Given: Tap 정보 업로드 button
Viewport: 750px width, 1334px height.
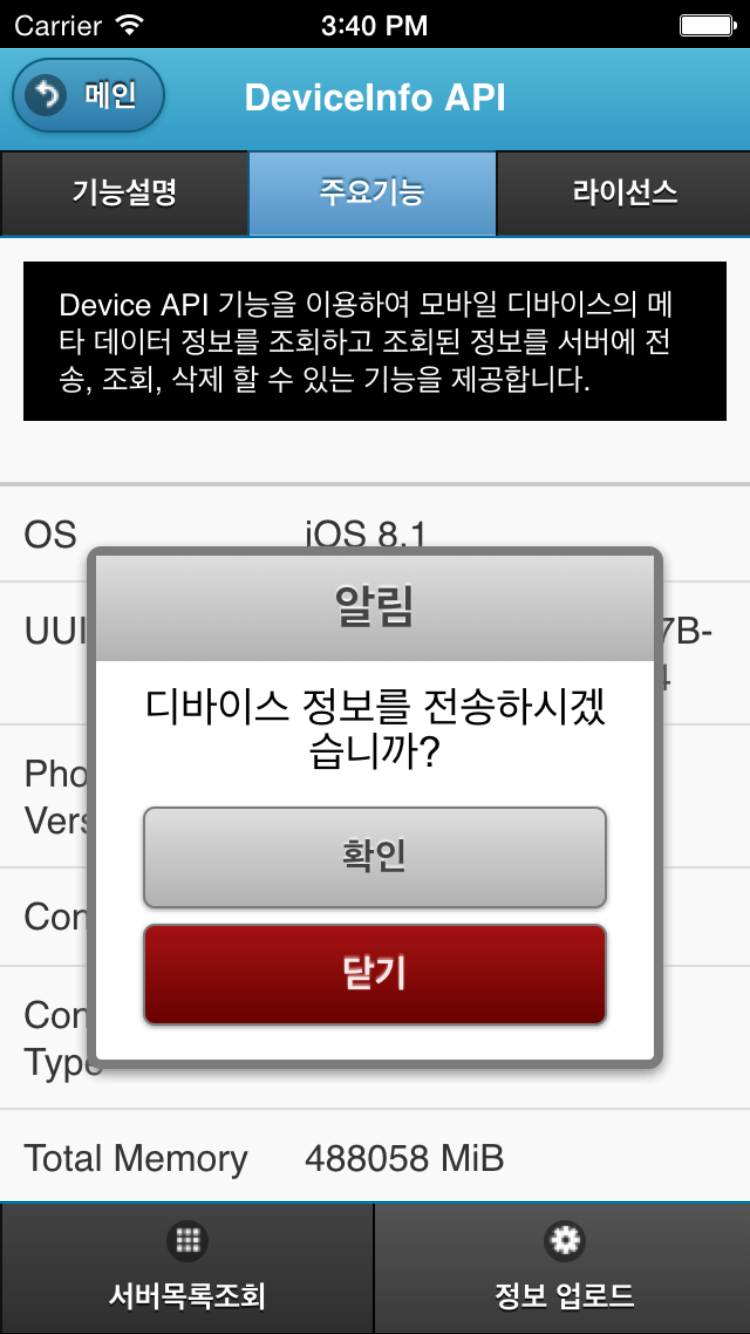Looking at the screenshot, I should click(x=563, y=1268).
